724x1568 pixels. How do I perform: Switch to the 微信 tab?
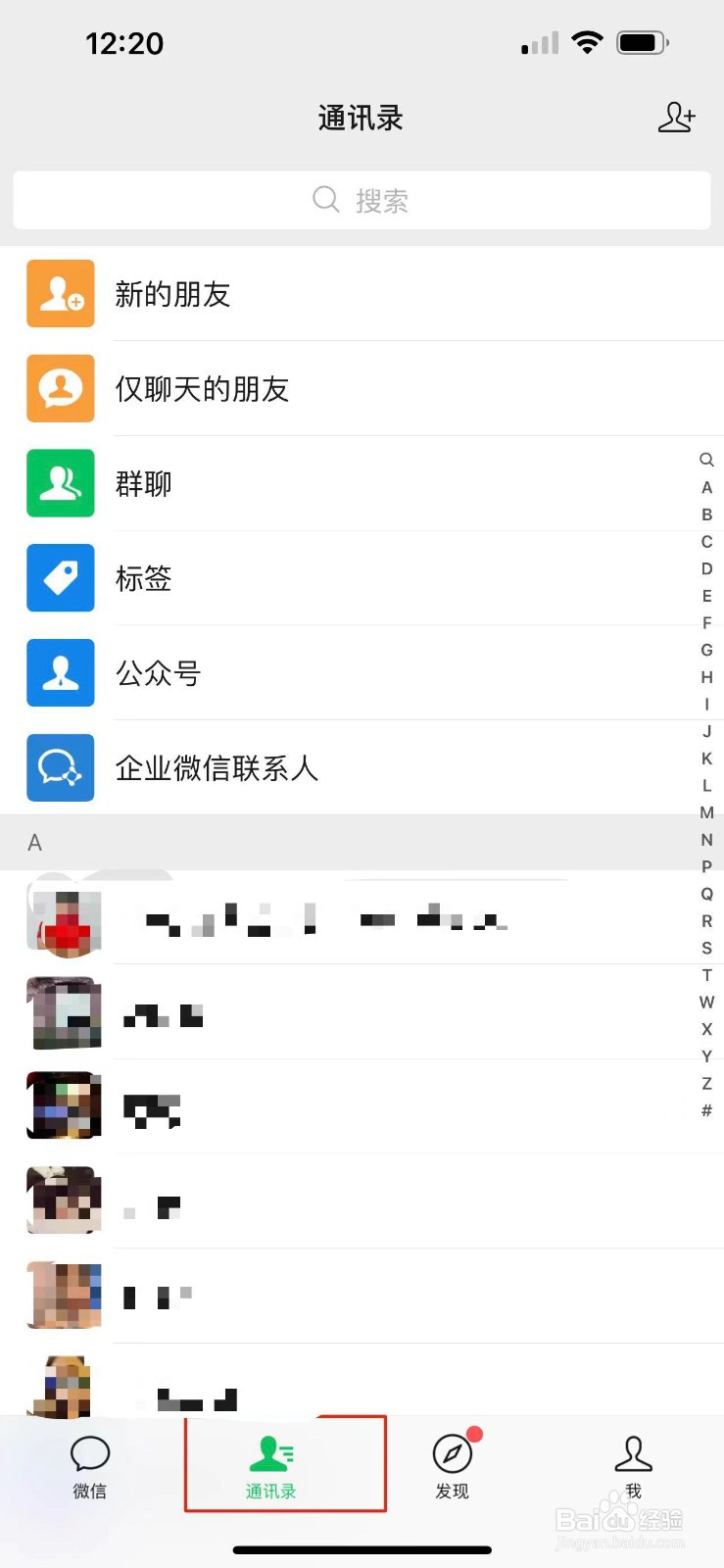89,1465
